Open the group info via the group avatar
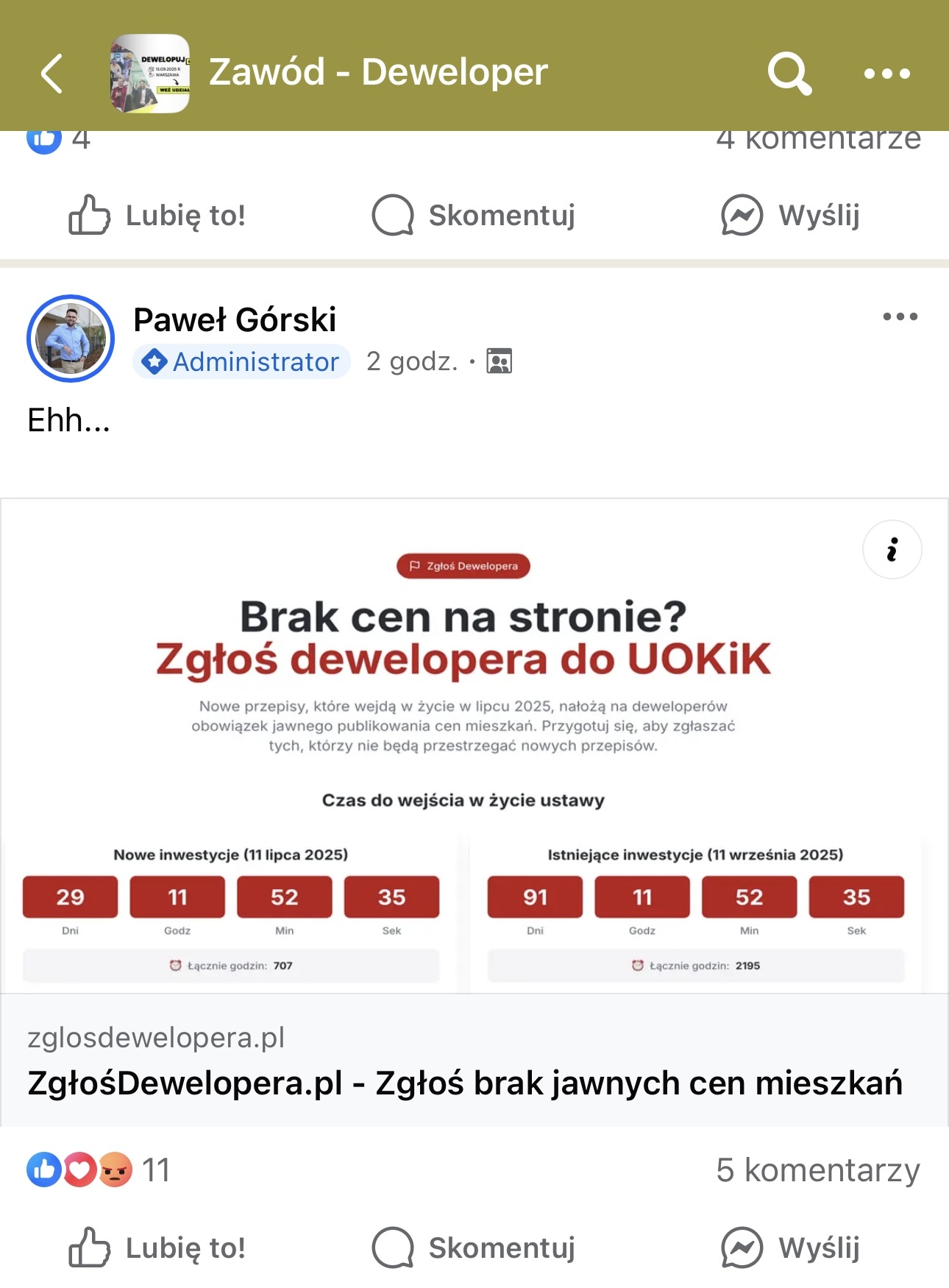The width and height of the screenshot is (949, 1288). (x=150, y=74)
